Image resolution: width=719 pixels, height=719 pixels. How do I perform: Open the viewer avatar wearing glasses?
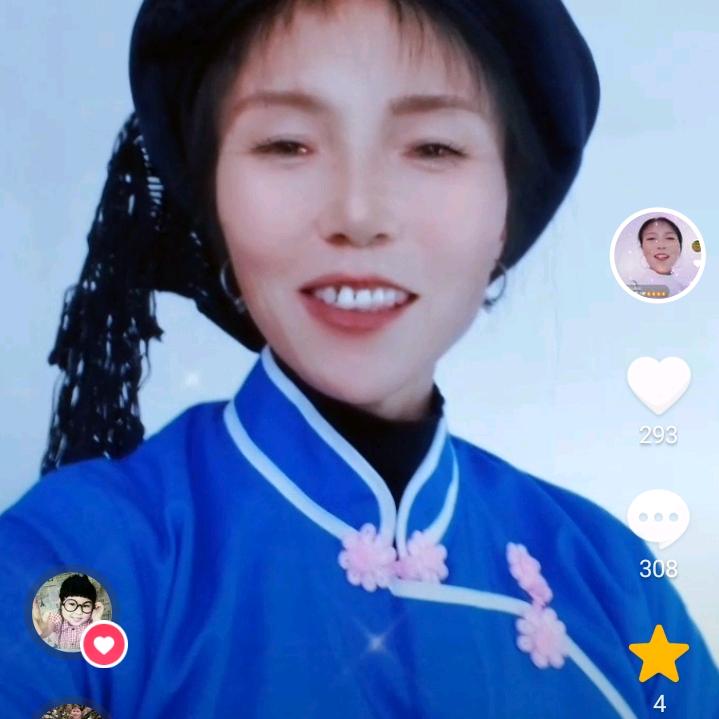tap(70, 610)
